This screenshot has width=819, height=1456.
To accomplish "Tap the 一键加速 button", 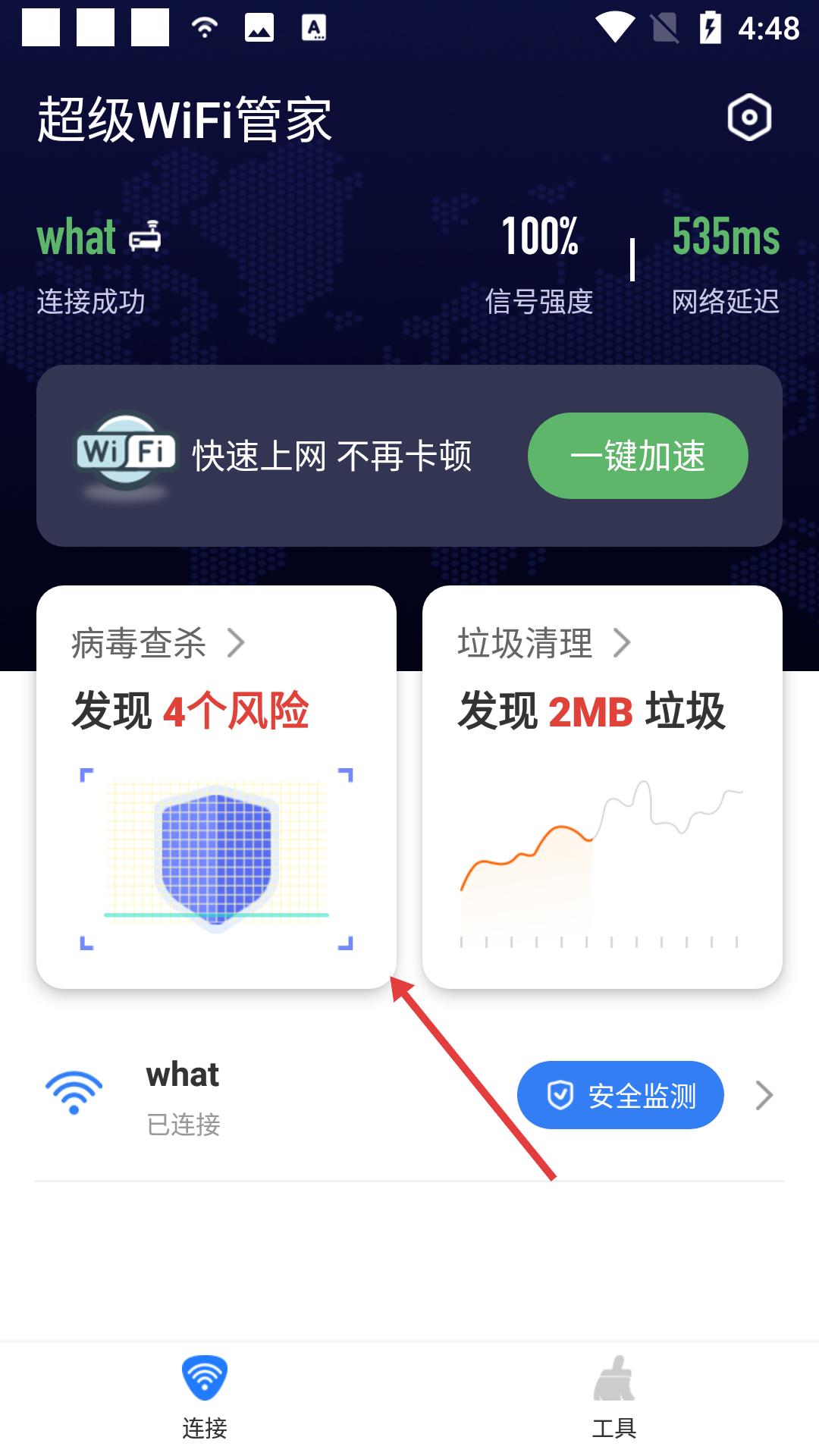I will [x=638, y=456].
